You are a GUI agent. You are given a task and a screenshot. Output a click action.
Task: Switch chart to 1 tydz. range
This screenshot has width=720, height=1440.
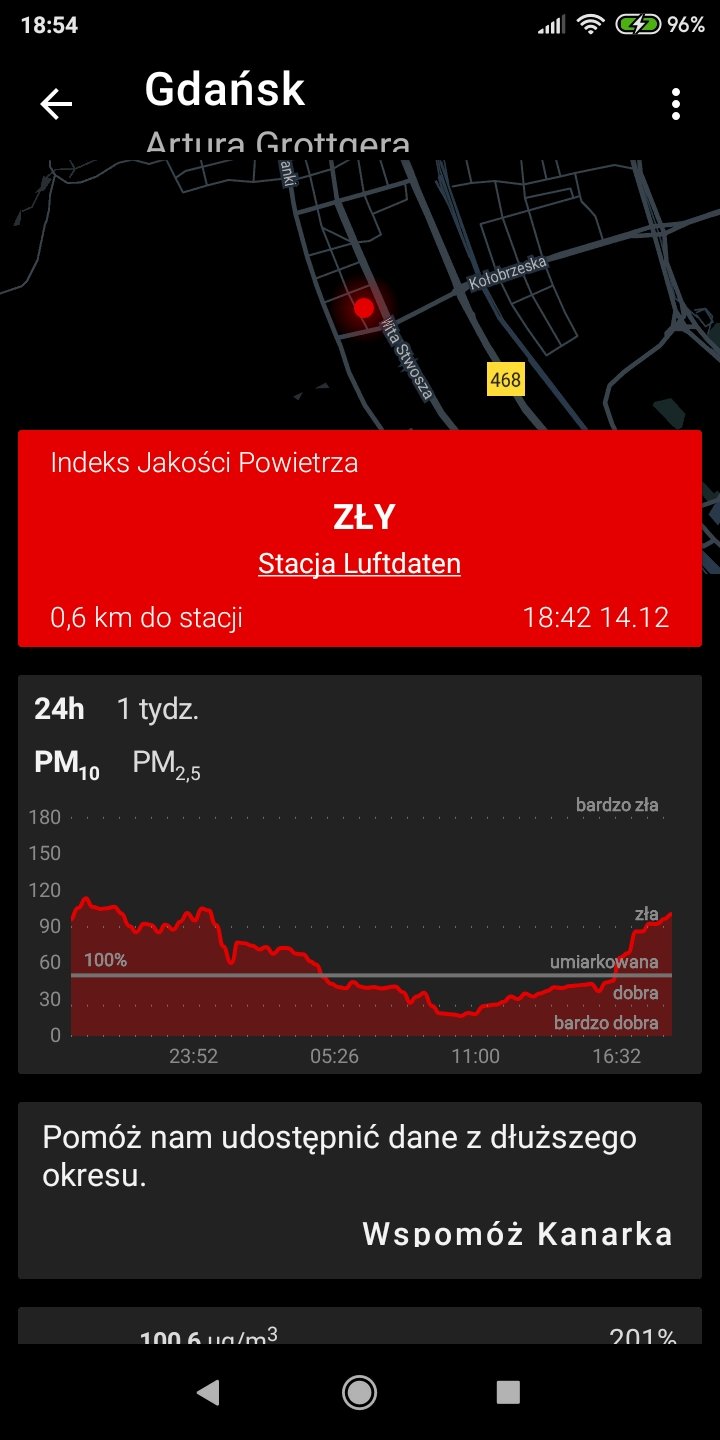point(158,710)
